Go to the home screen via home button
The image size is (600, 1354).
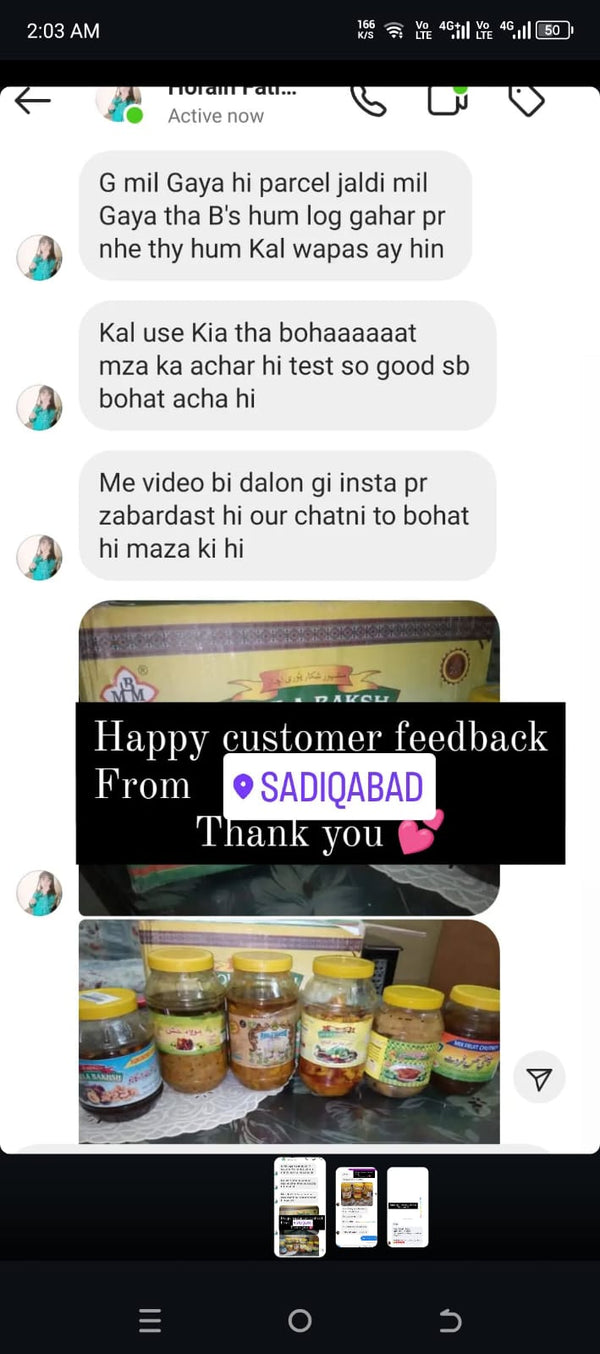coord(300,1321)
